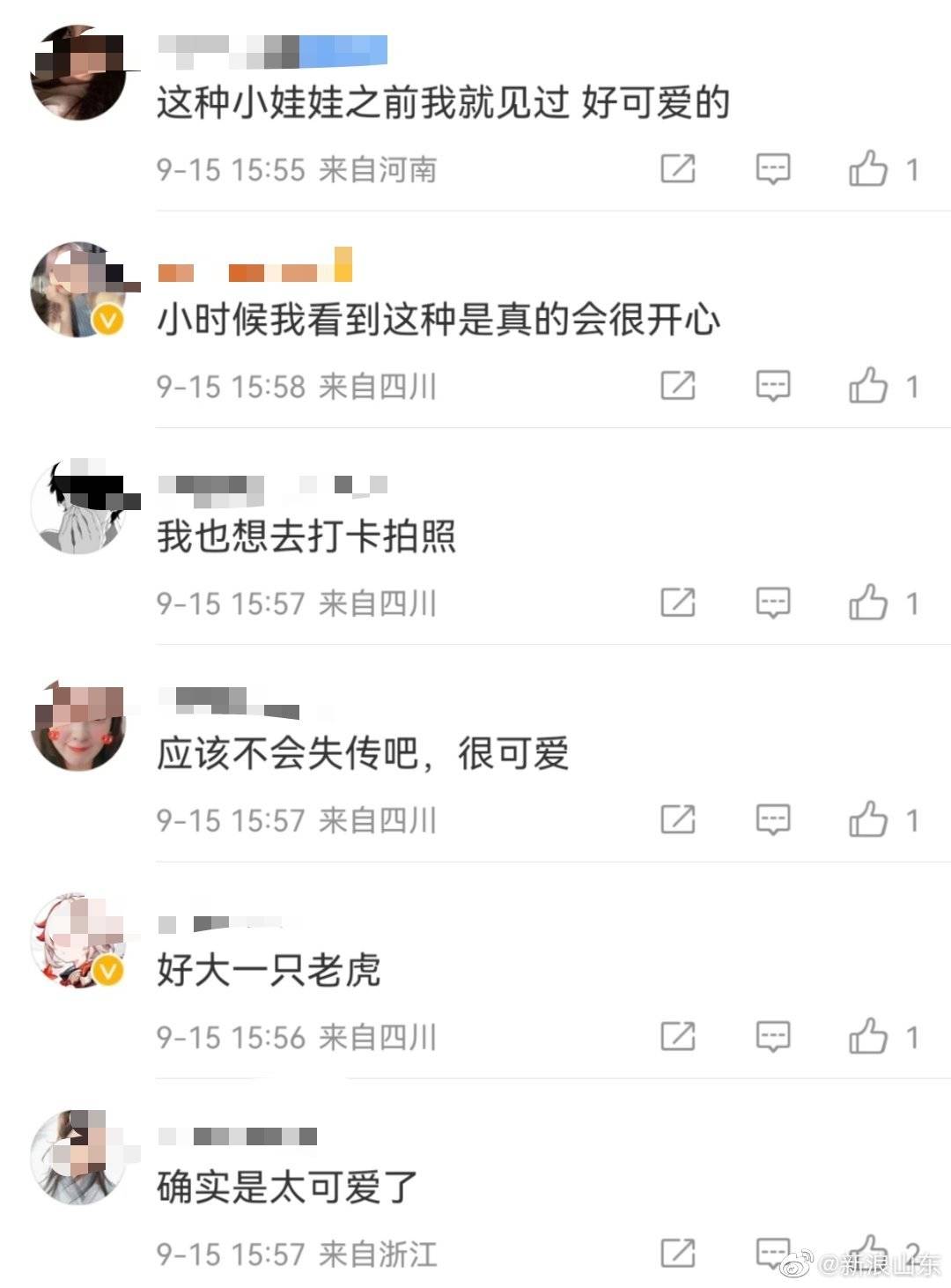Open avatar of the 我也想去打卡拍照 commenter
Image resolution: width=951 pixels, height=1288 pixels.
[79, 507]
